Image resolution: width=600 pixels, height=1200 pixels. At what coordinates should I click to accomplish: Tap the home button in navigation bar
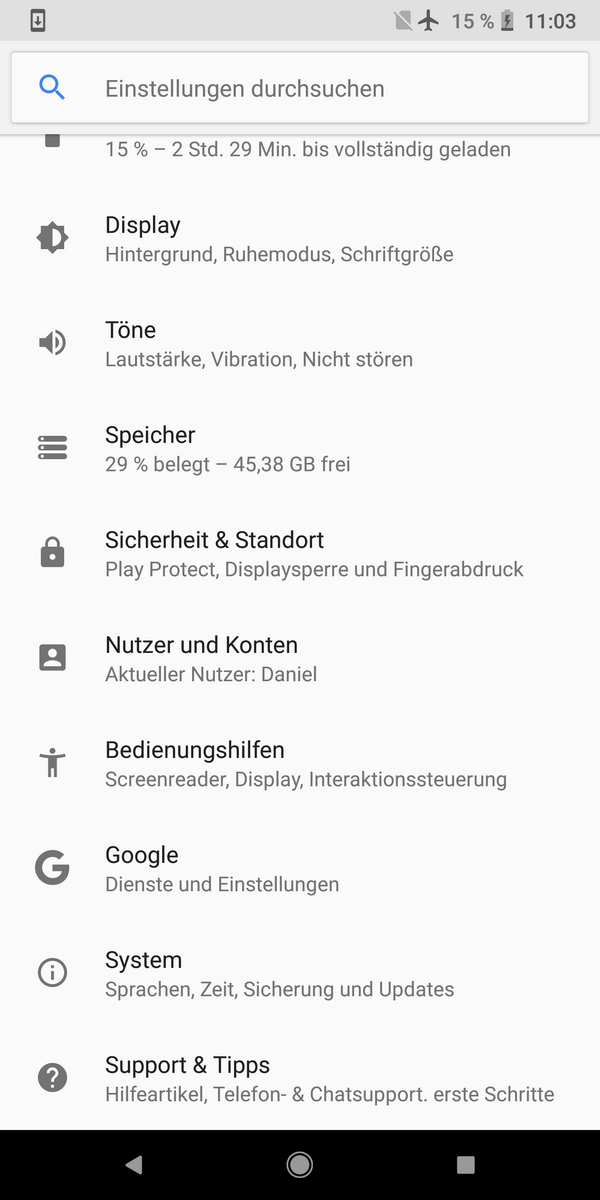click(299, 1164)
